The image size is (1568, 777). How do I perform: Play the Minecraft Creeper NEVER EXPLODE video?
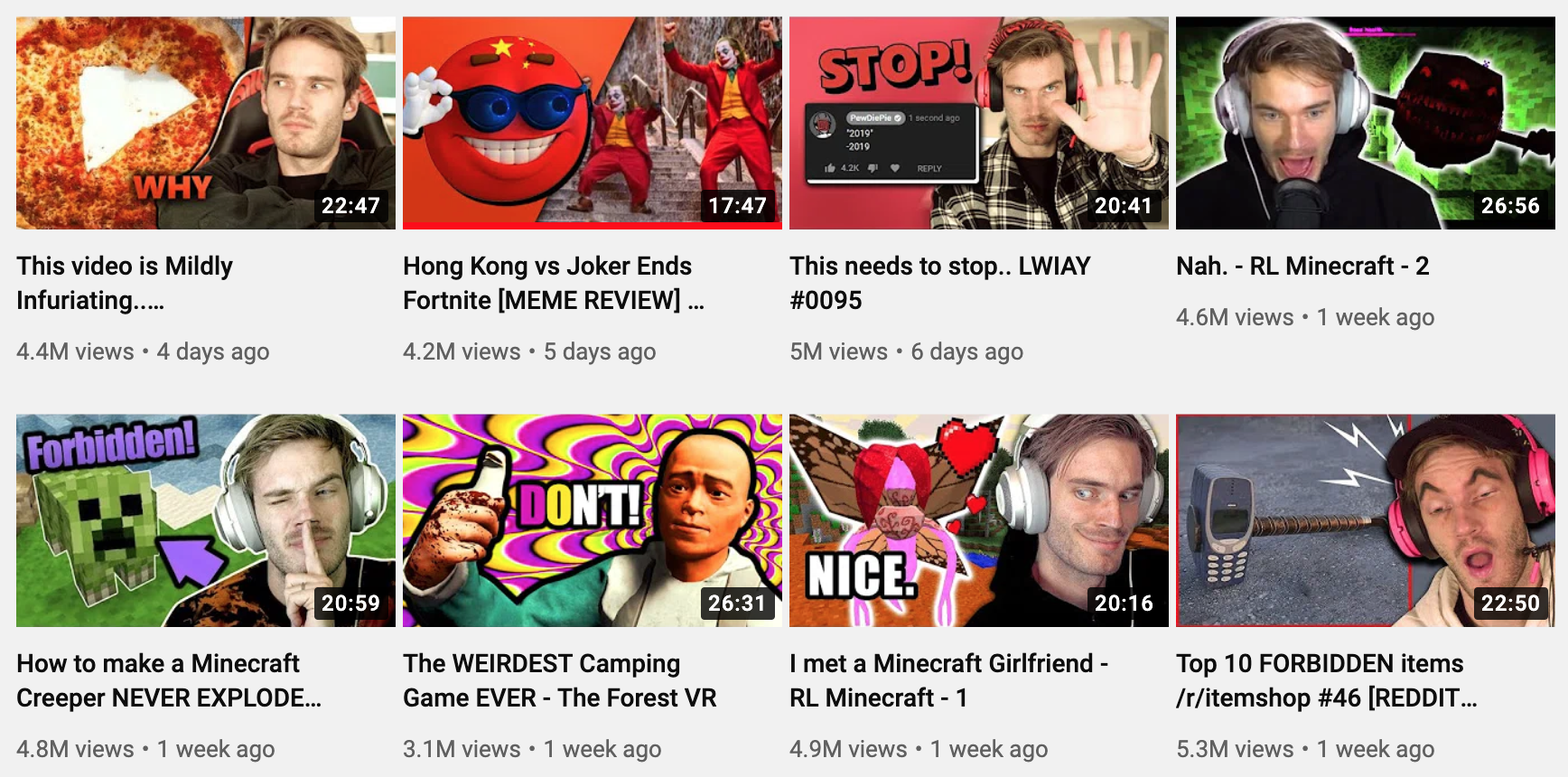205,520
